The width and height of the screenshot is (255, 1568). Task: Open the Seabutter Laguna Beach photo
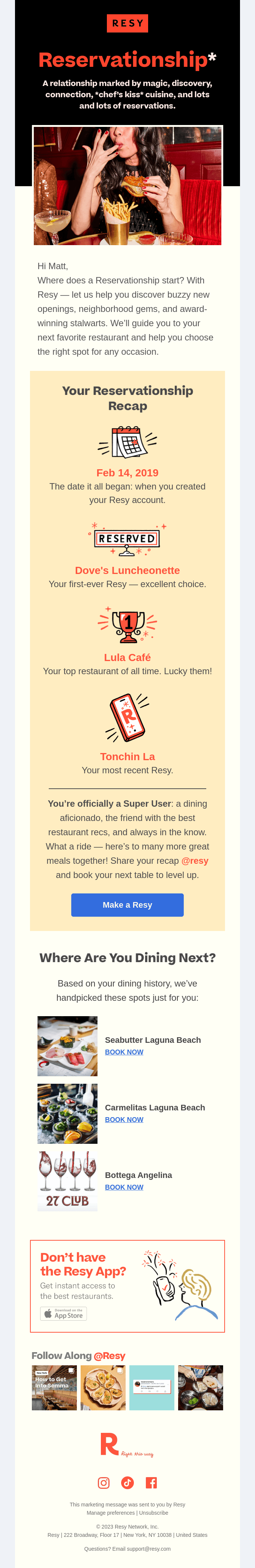tap(67, 1046)
